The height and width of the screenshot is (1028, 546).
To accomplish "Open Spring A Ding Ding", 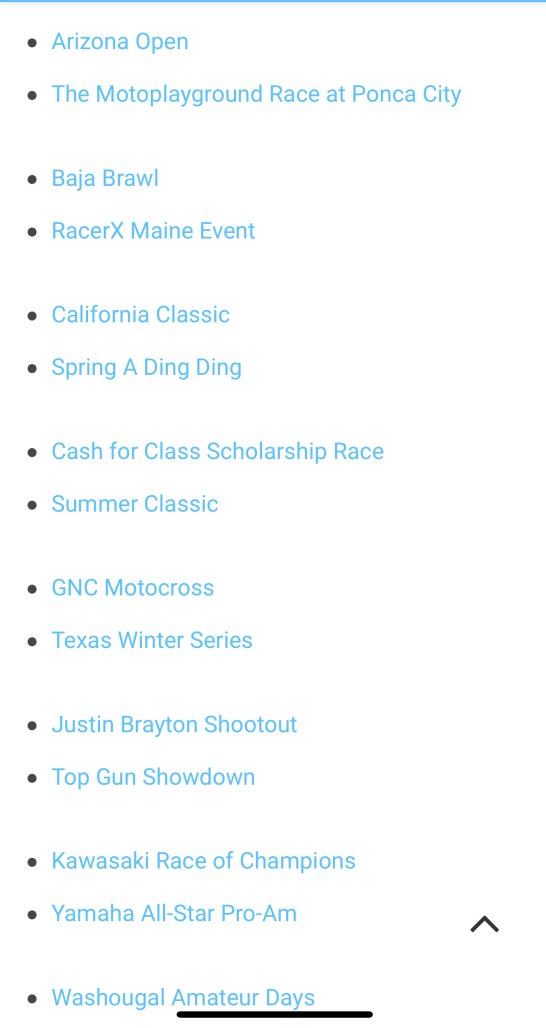I will [147, 368].
